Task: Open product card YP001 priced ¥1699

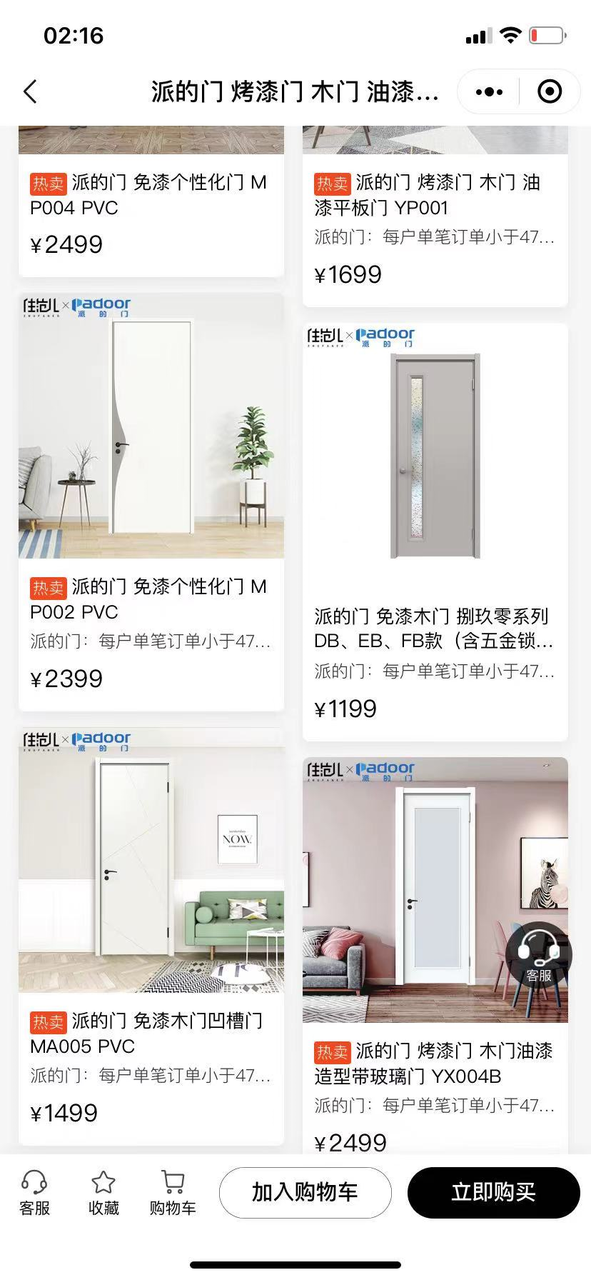Action: (x=435, y=216)
